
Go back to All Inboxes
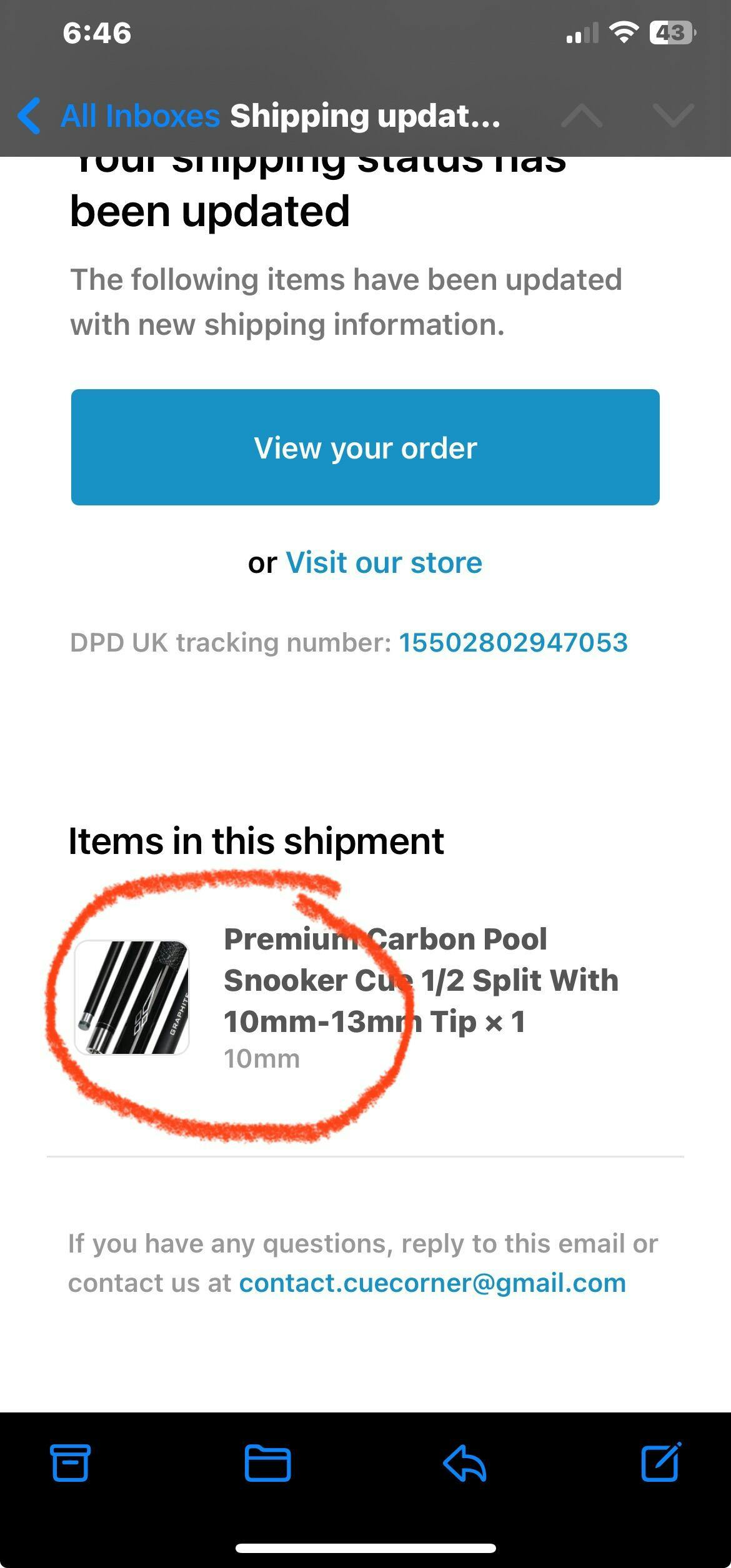click(x=119, y=116)
